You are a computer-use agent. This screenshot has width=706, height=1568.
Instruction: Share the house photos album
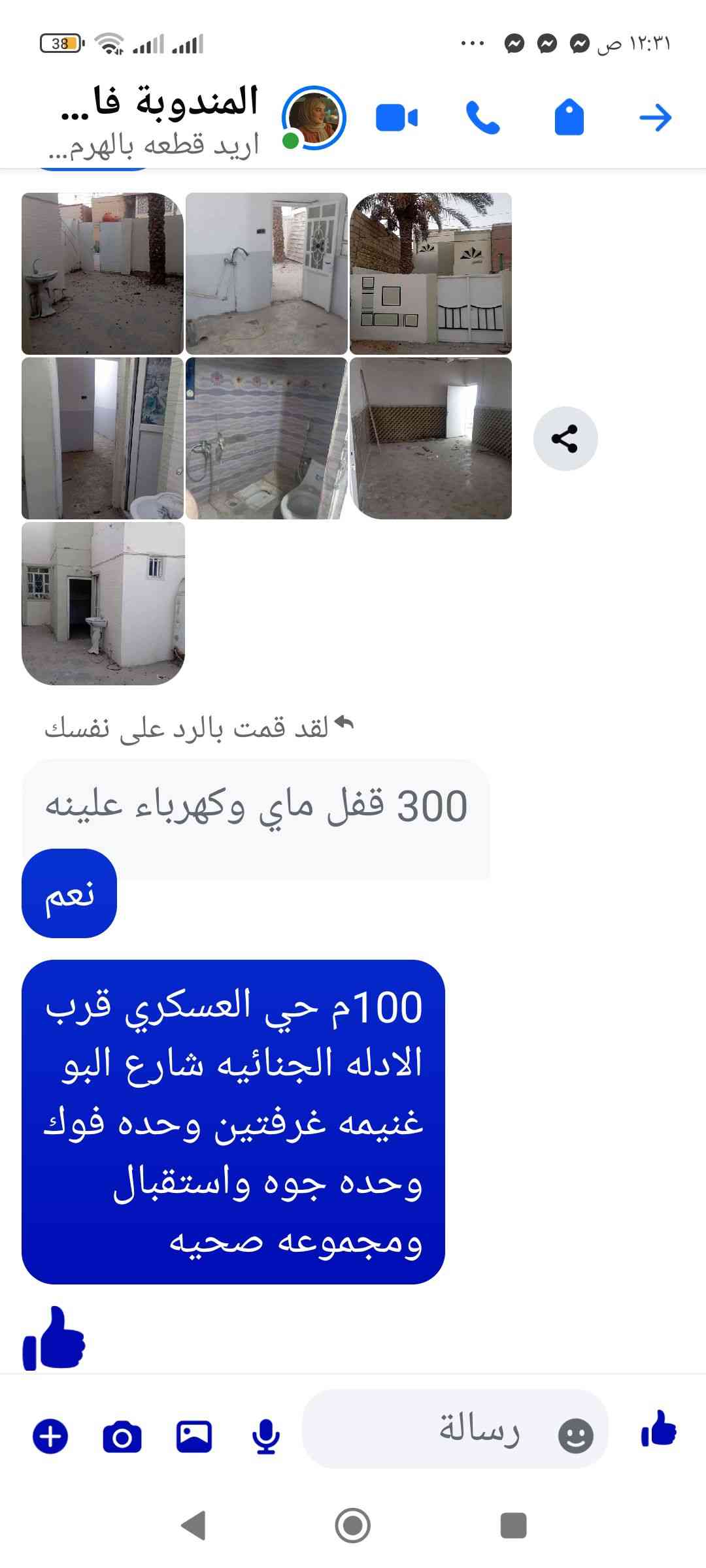(565, 438)
